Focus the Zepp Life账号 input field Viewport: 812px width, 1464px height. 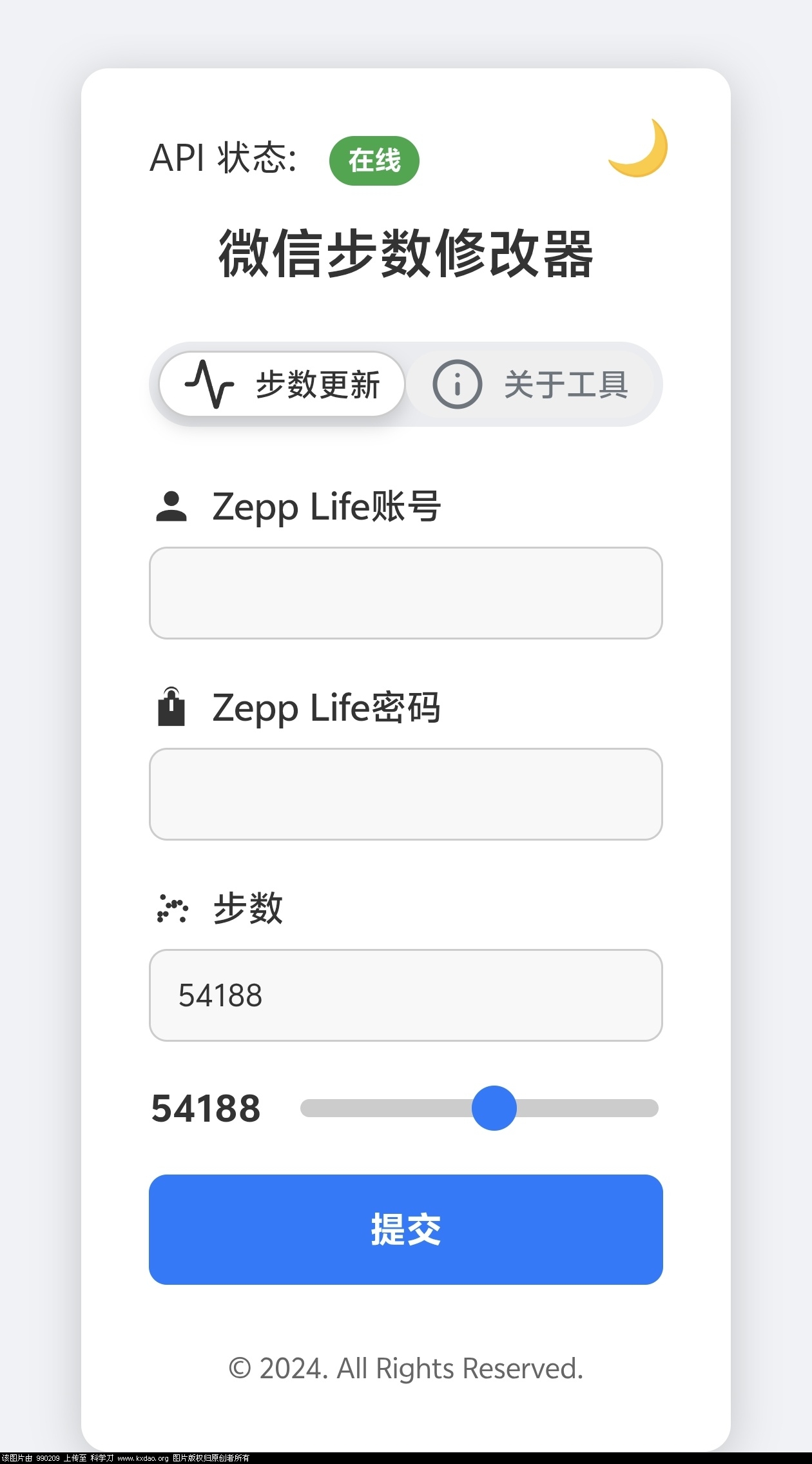click(406, 593)
